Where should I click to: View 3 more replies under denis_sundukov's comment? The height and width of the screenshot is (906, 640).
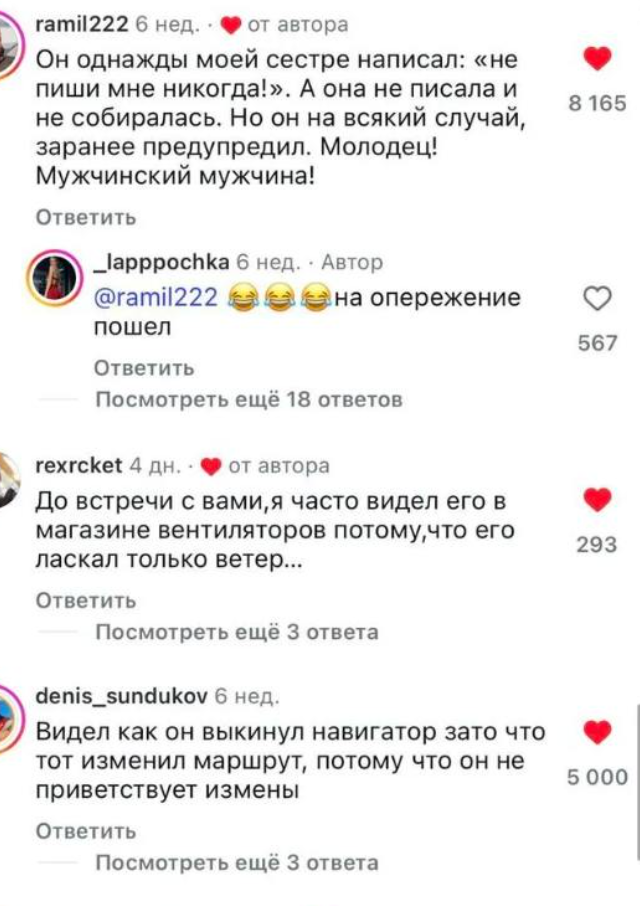point(236,863)
